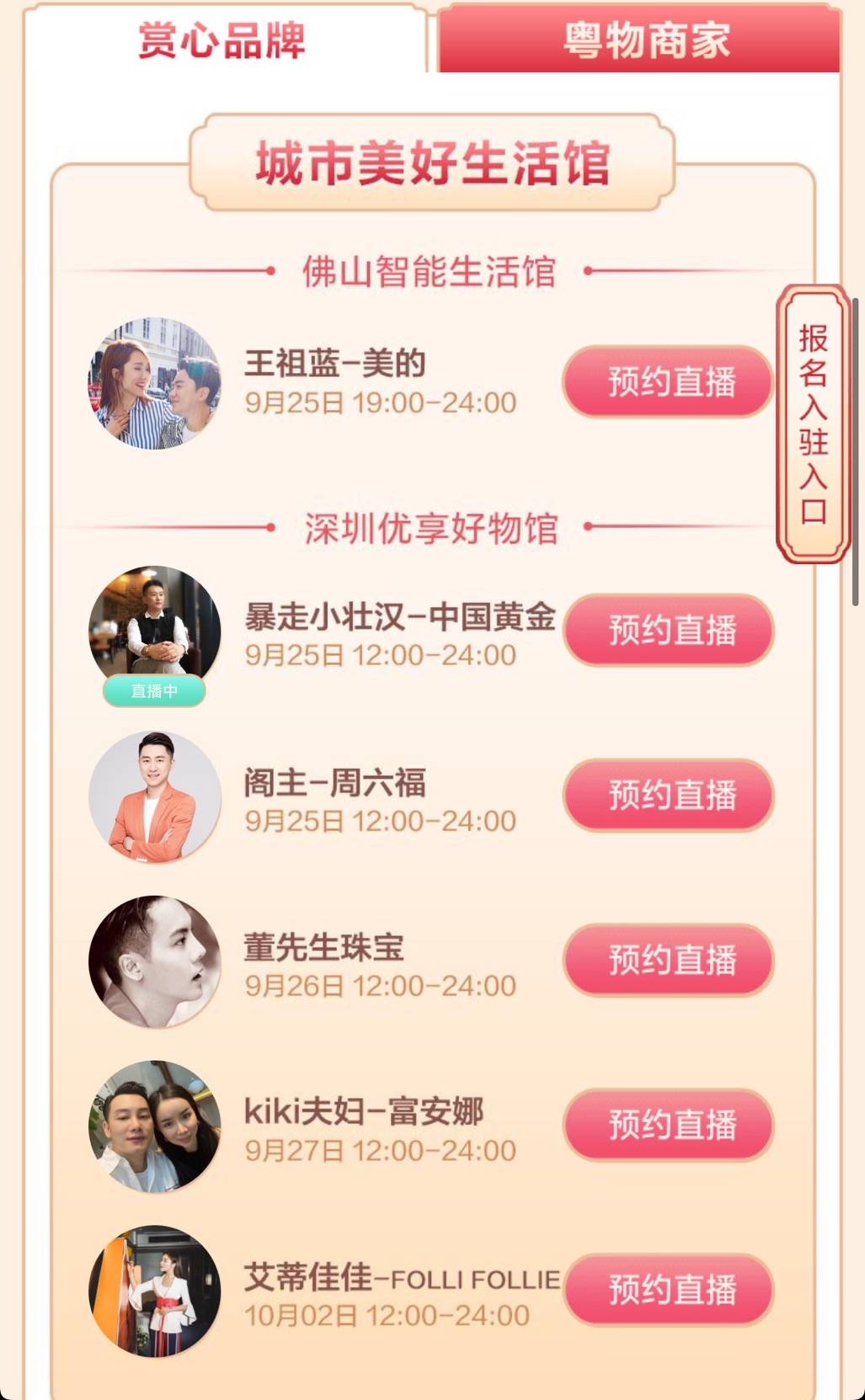The height and width of the screenshot is (1400, 865).
Task: Tap 预约直播 for 艾蒂佳佳-FOLLI FOLLIE
Action: pos(670,1290)
